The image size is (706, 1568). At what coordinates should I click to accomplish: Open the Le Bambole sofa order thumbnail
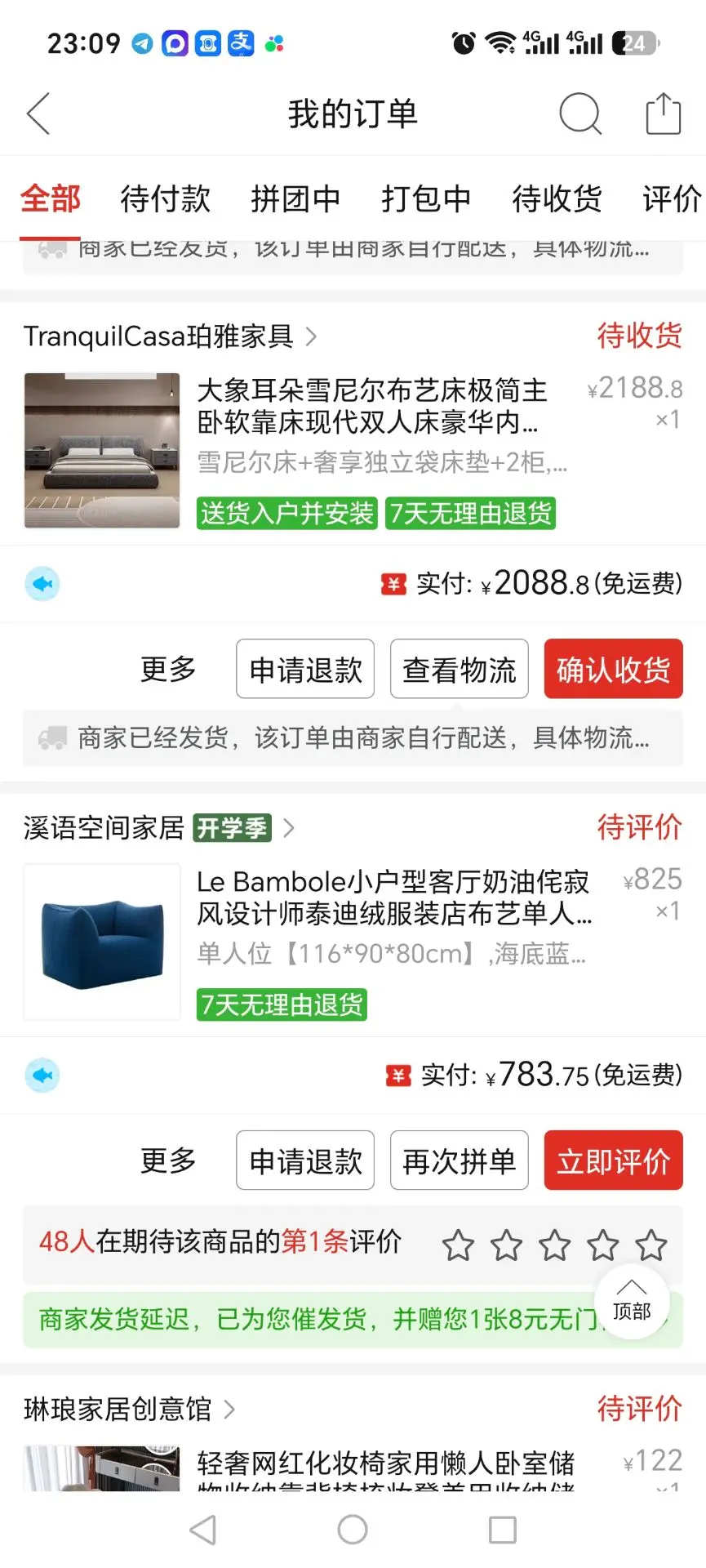102,942
